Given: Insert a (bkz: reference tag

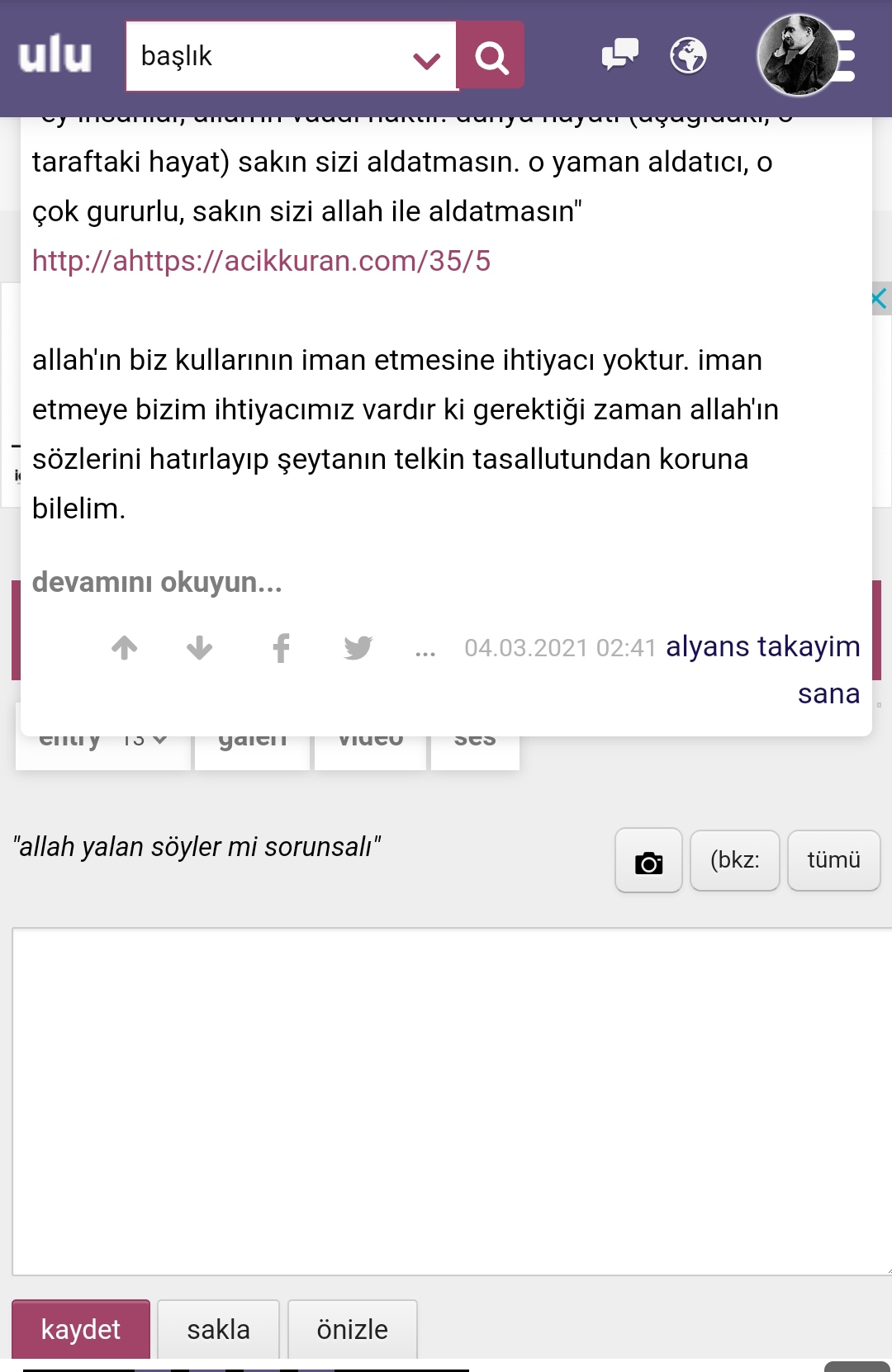Looking at the screenshot, I should point(734,860).
